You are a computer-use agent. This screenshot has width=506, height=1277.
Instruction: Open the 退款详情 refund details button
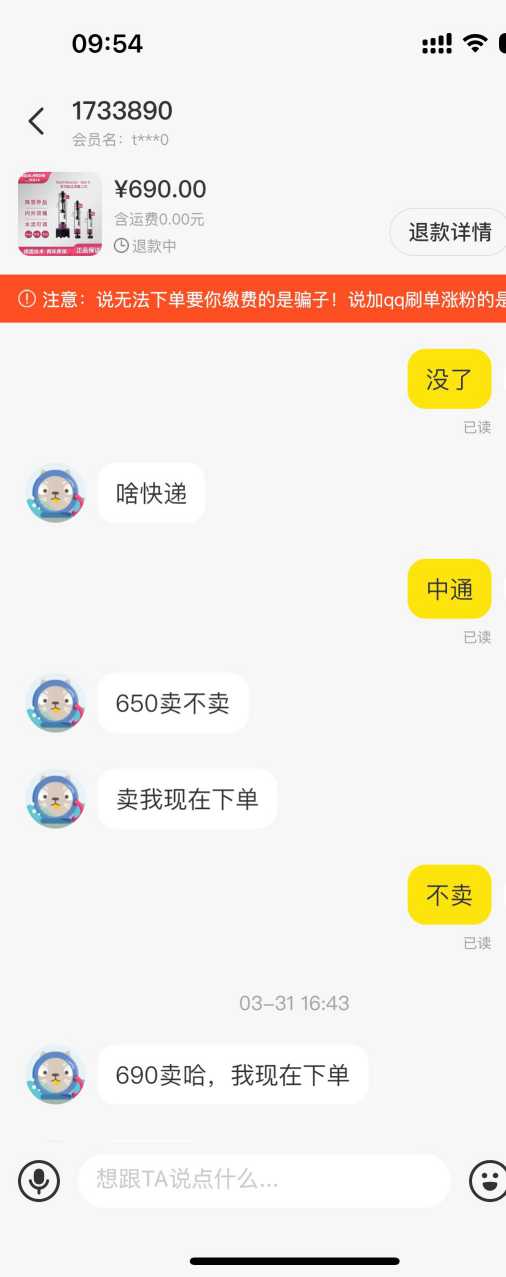click(x=449, y=232)
